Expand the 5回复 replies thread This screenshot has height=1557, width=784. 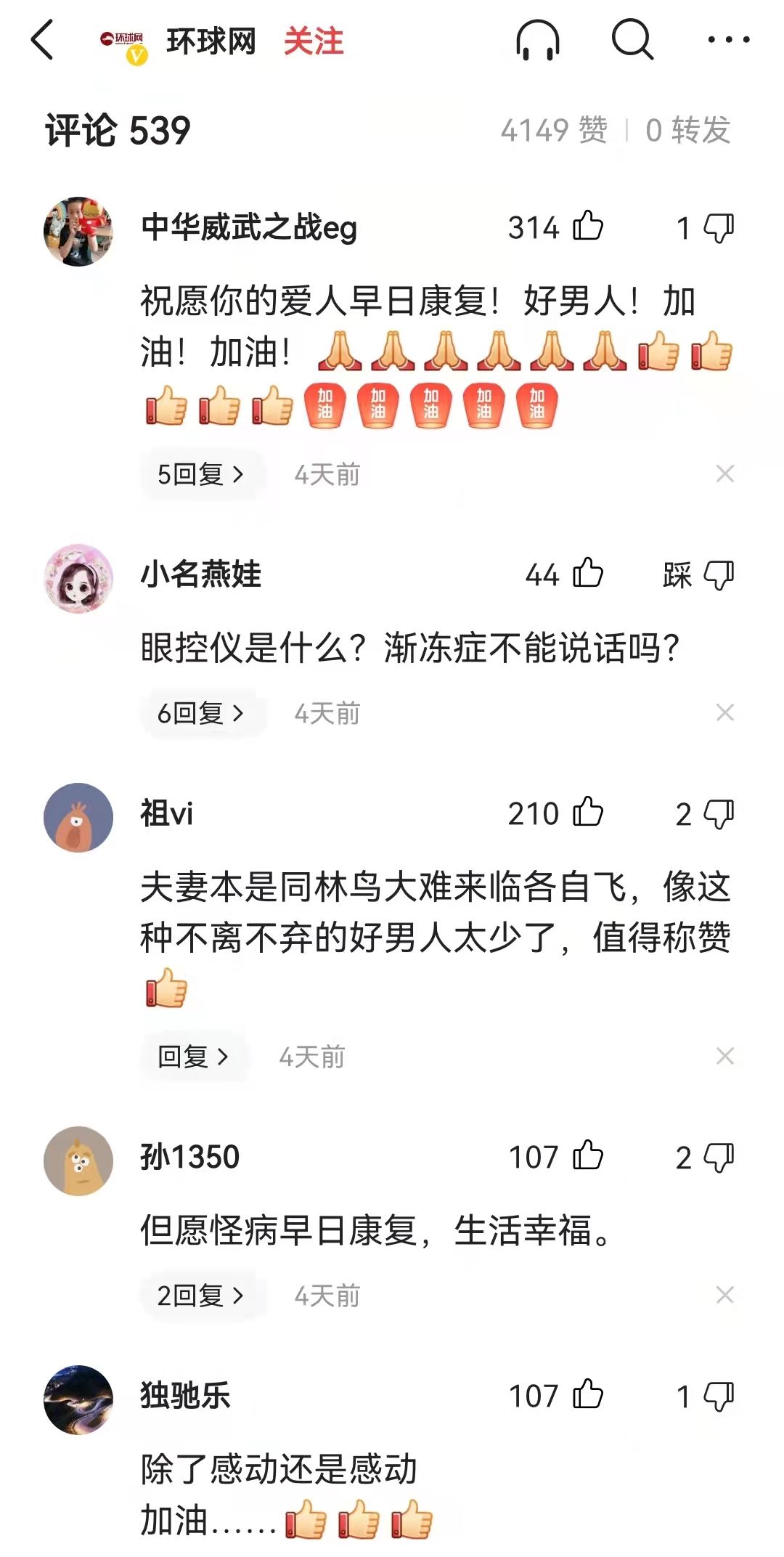(200, 474)
